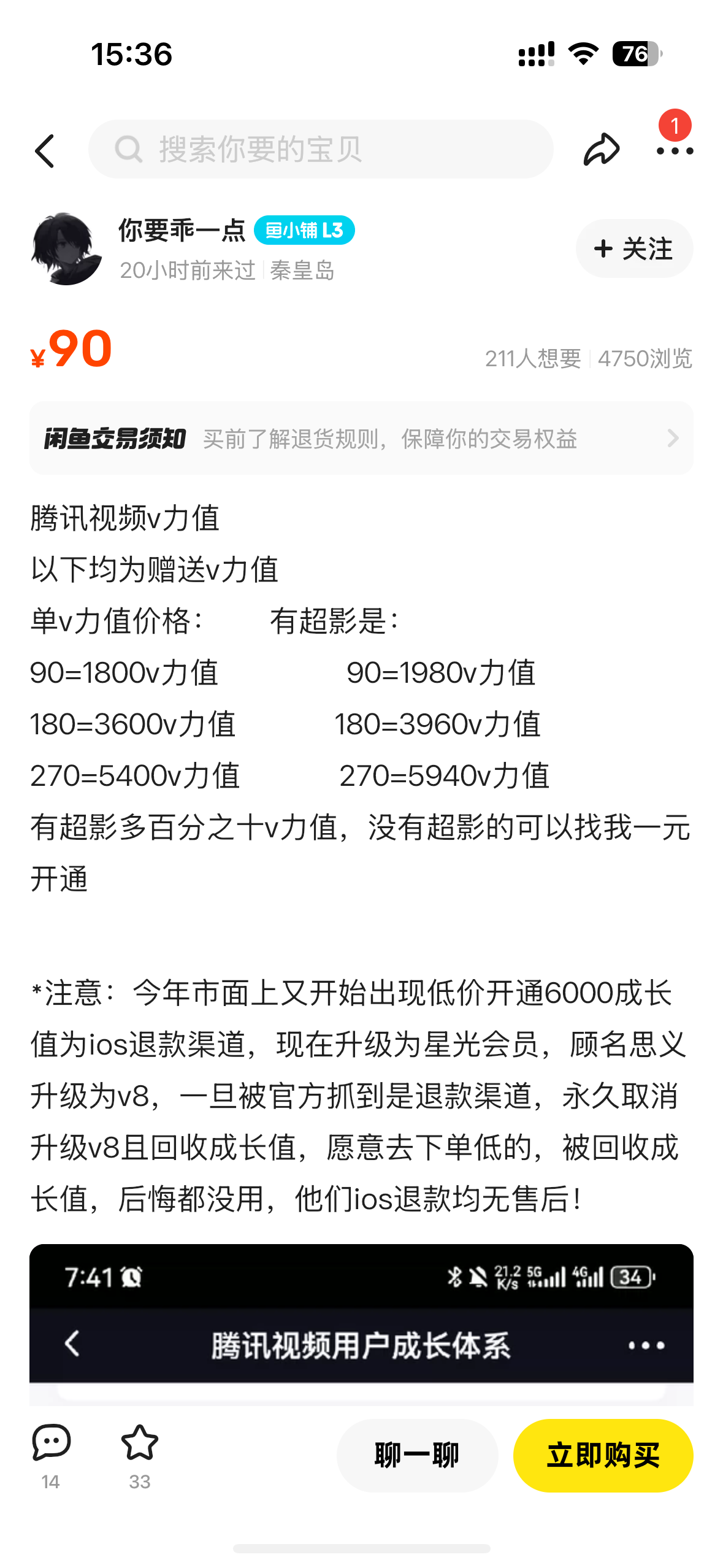The image size is (723, 1568).
Task: Open the three-dot overflow menu
Action: click(675, 150)
